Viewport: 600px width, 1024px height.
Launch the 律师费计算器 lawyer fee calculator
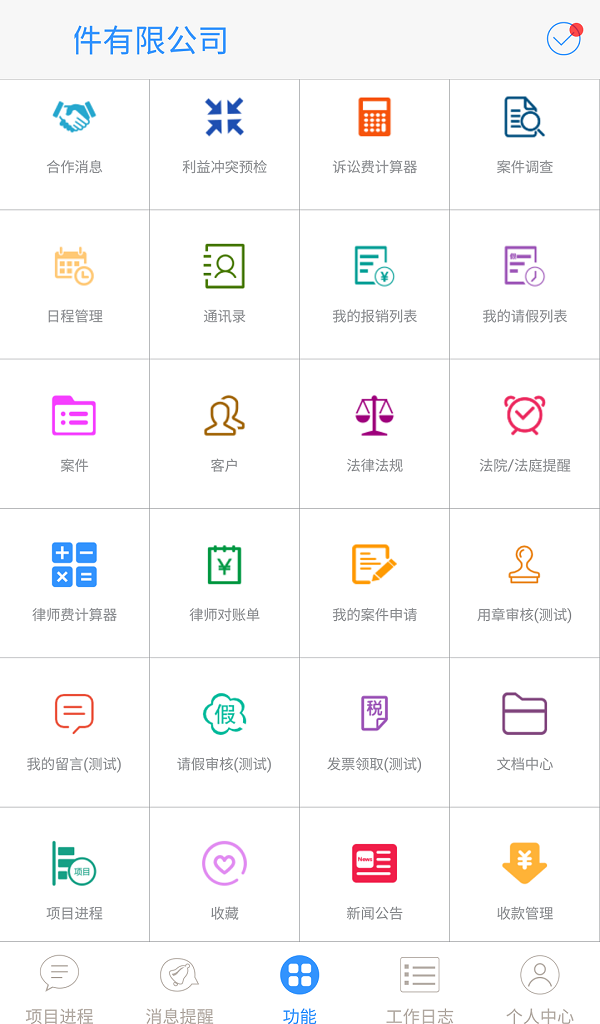[x=74, y=583]
